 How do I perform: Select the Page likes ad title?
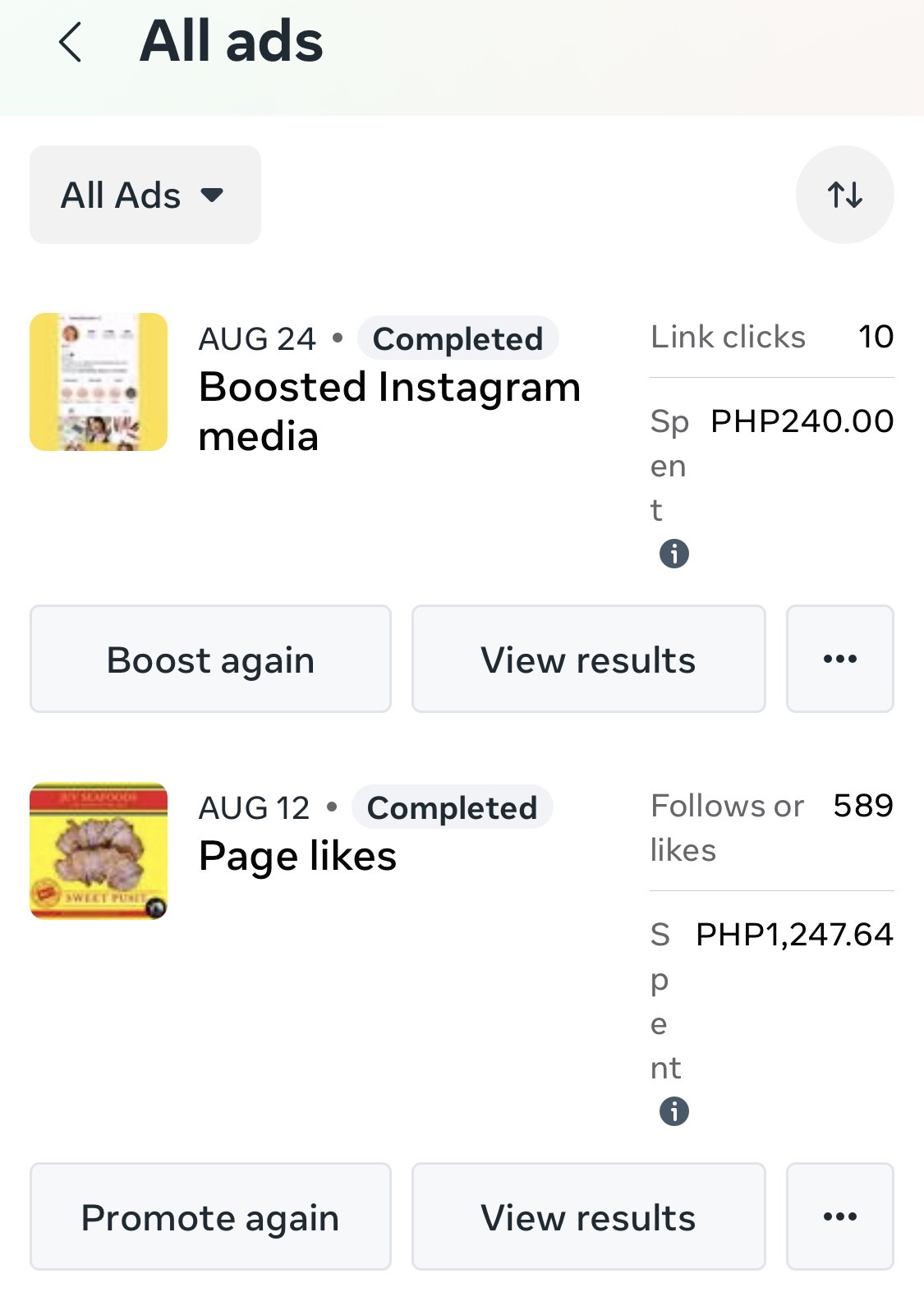pos(297,855)
